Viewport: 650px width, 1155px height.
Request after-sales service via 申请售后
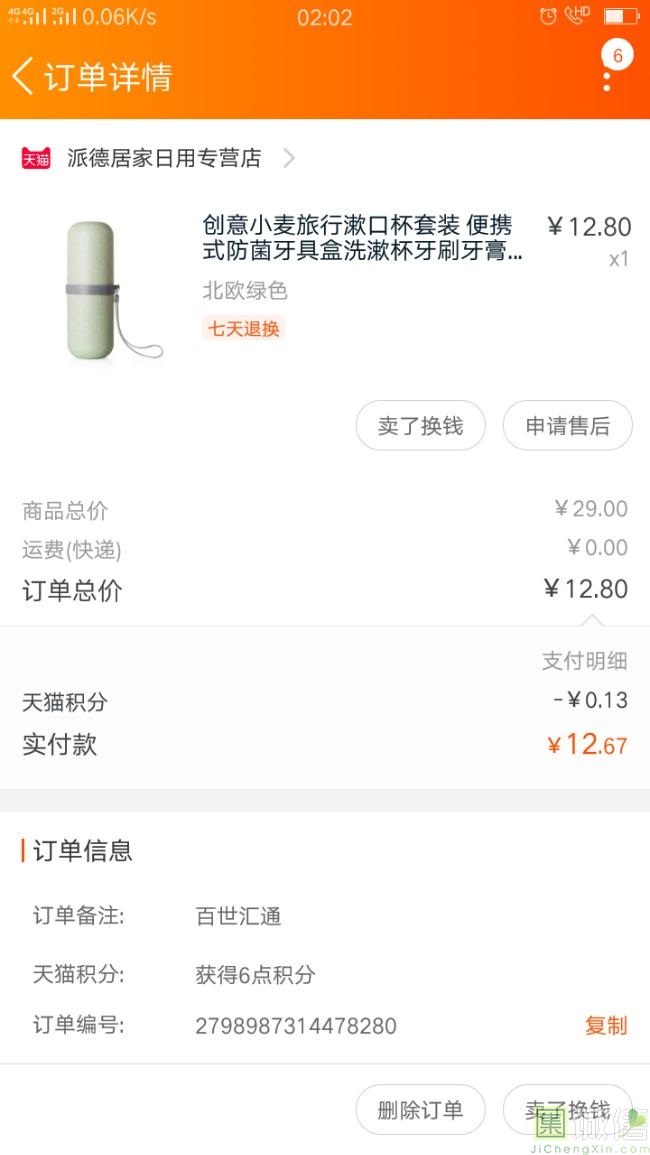click(567, 426)
